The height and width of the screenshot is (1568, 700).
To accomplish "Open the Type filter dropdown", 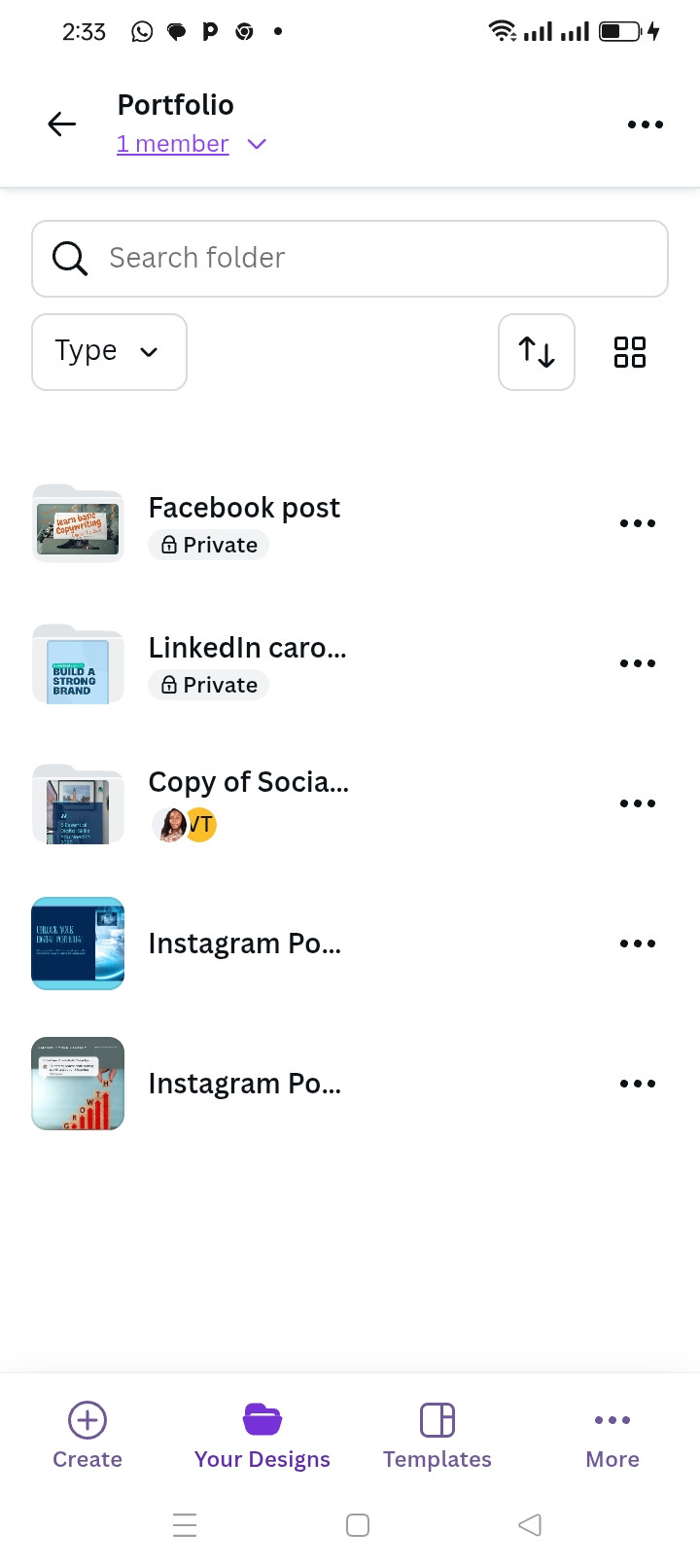I will (109, 352).
